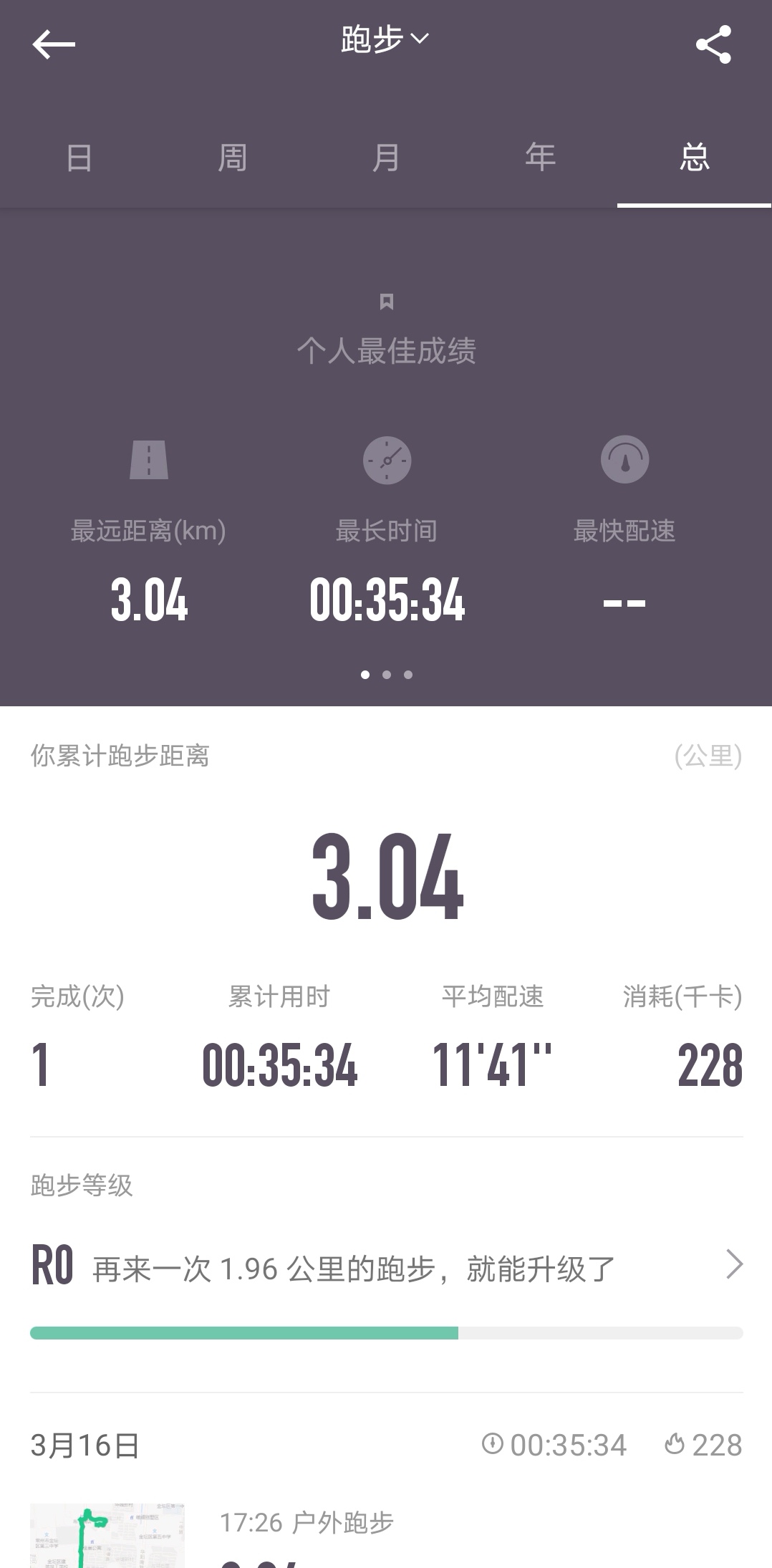Screen dimensions: 772x1568
Task: Select the road icon above 最远距离(km)
Action: 149,459
